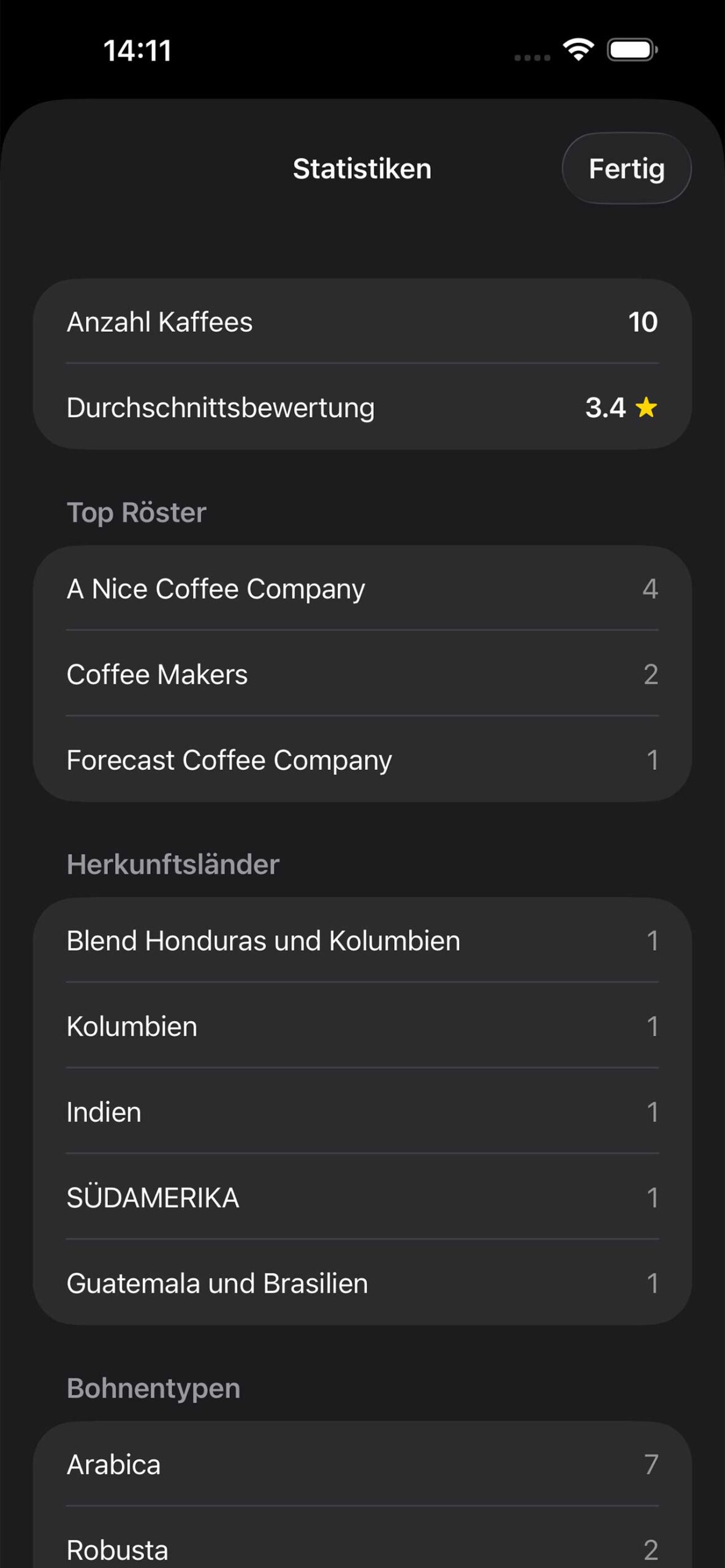The image size is (725, 1568).
Task: Tap the Bohnentypen section header
Action: tap(153, 1388)
